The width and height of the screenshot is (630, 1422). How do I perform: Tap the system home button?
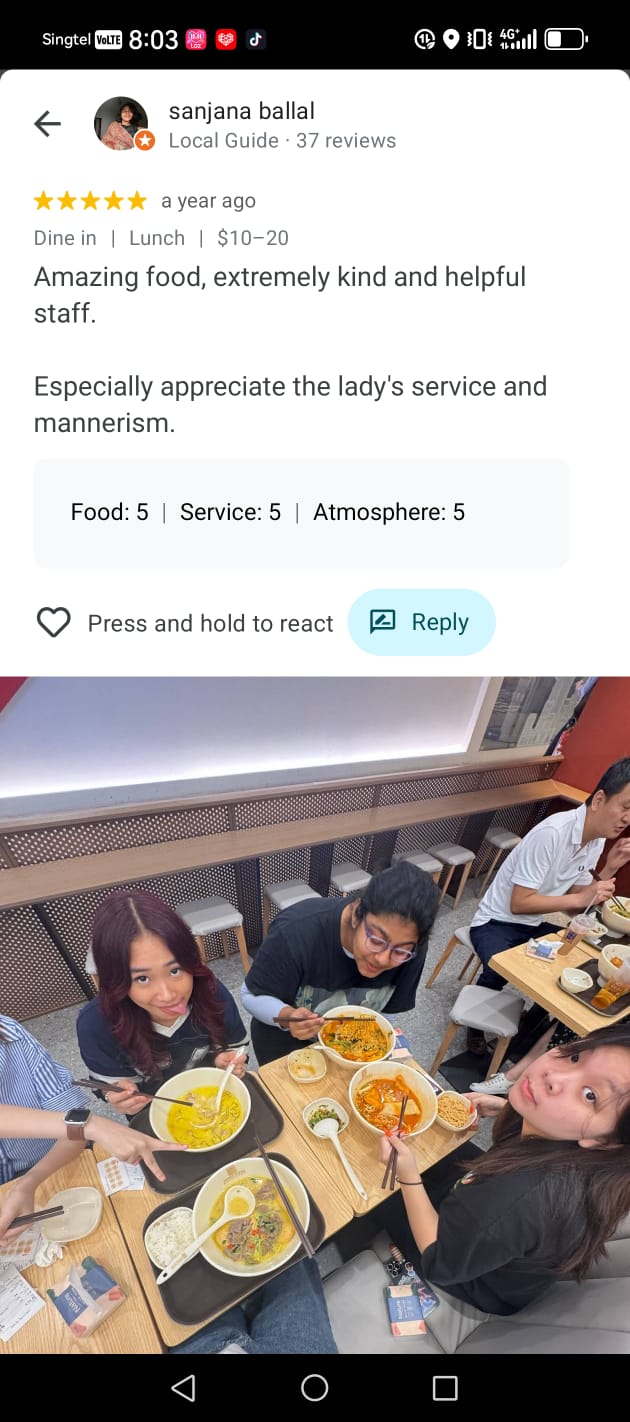point(315,1387)
